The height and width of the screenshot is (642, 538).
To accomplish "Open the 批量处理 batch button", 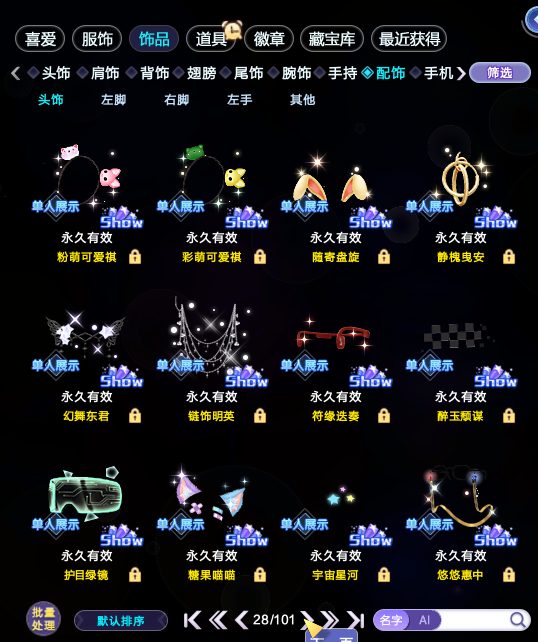I will click(43, 618).
